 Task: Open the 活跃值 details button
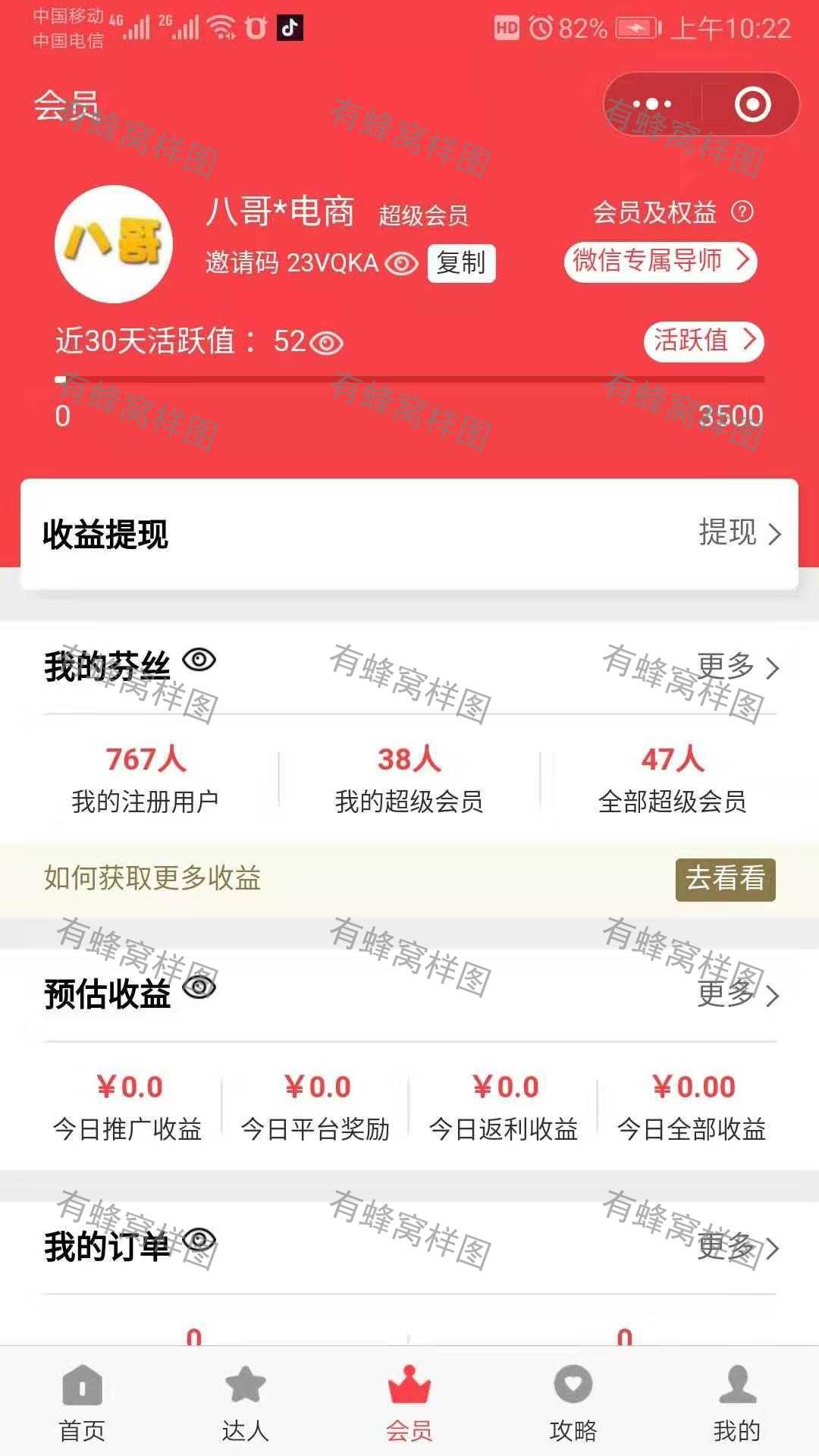[704, 340]
